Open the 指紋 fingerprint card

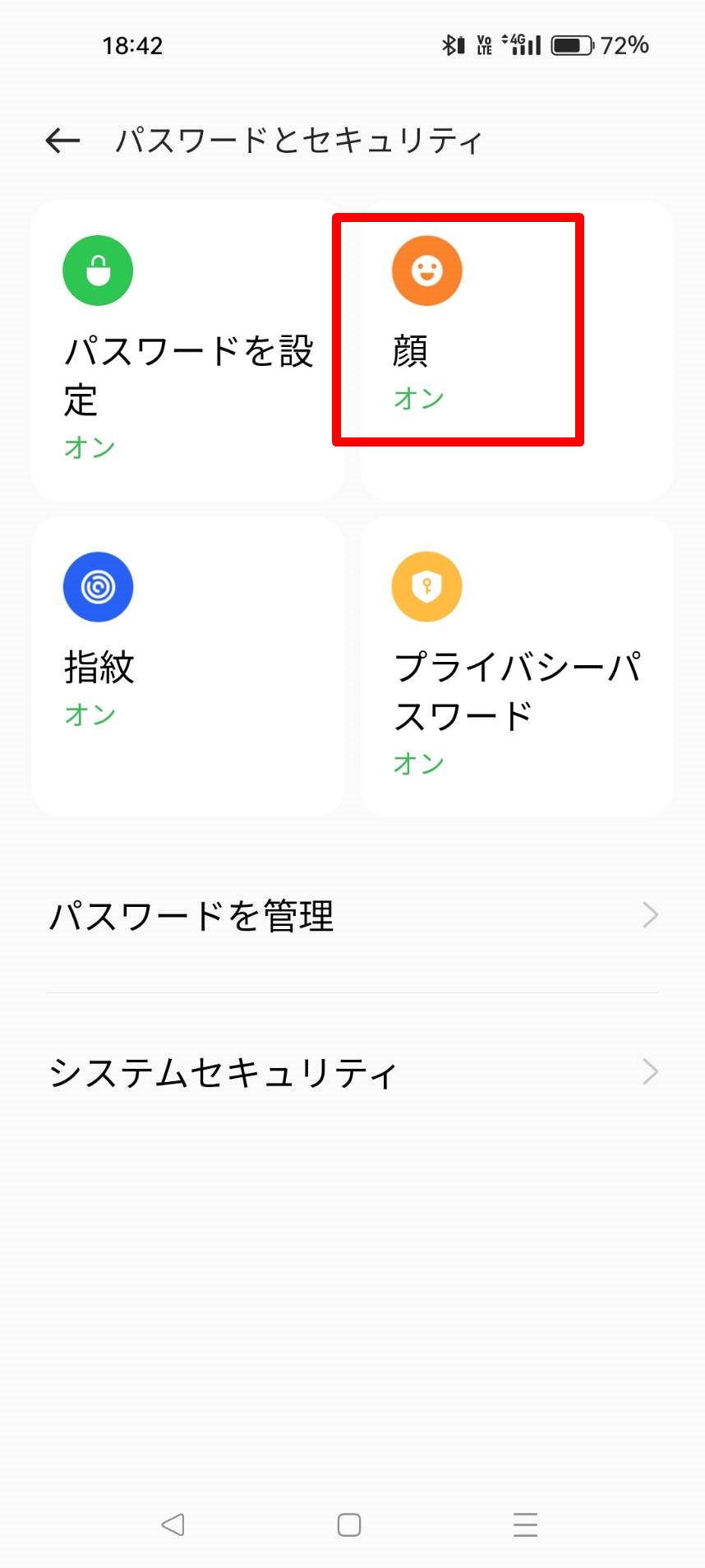click(x=187, y=666)
